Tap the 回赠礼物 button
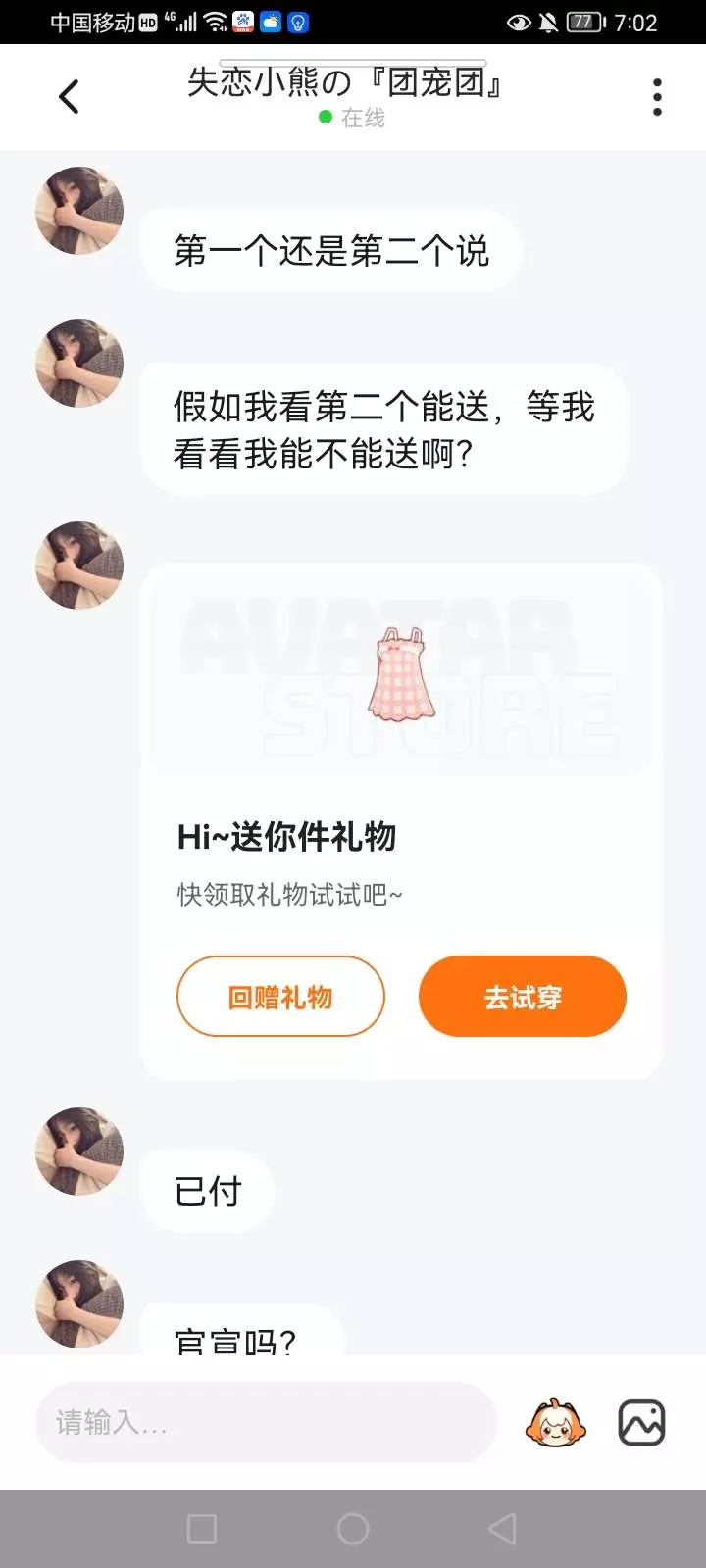Screen dimensions: 706x1568 click(280, 997)
